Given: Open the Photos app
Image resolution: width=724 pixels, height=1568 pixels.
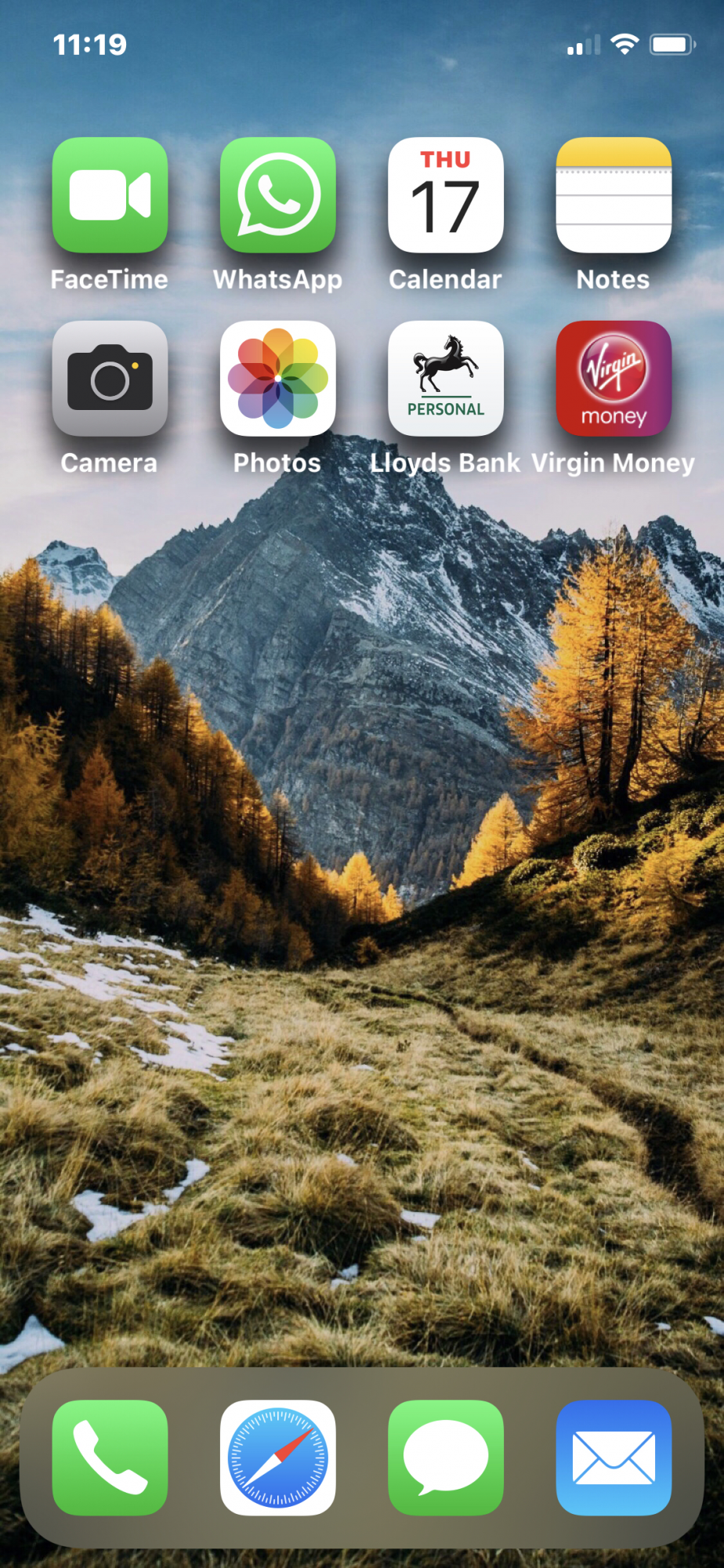Looking at the screenshot, I should [x=277, y=379].
